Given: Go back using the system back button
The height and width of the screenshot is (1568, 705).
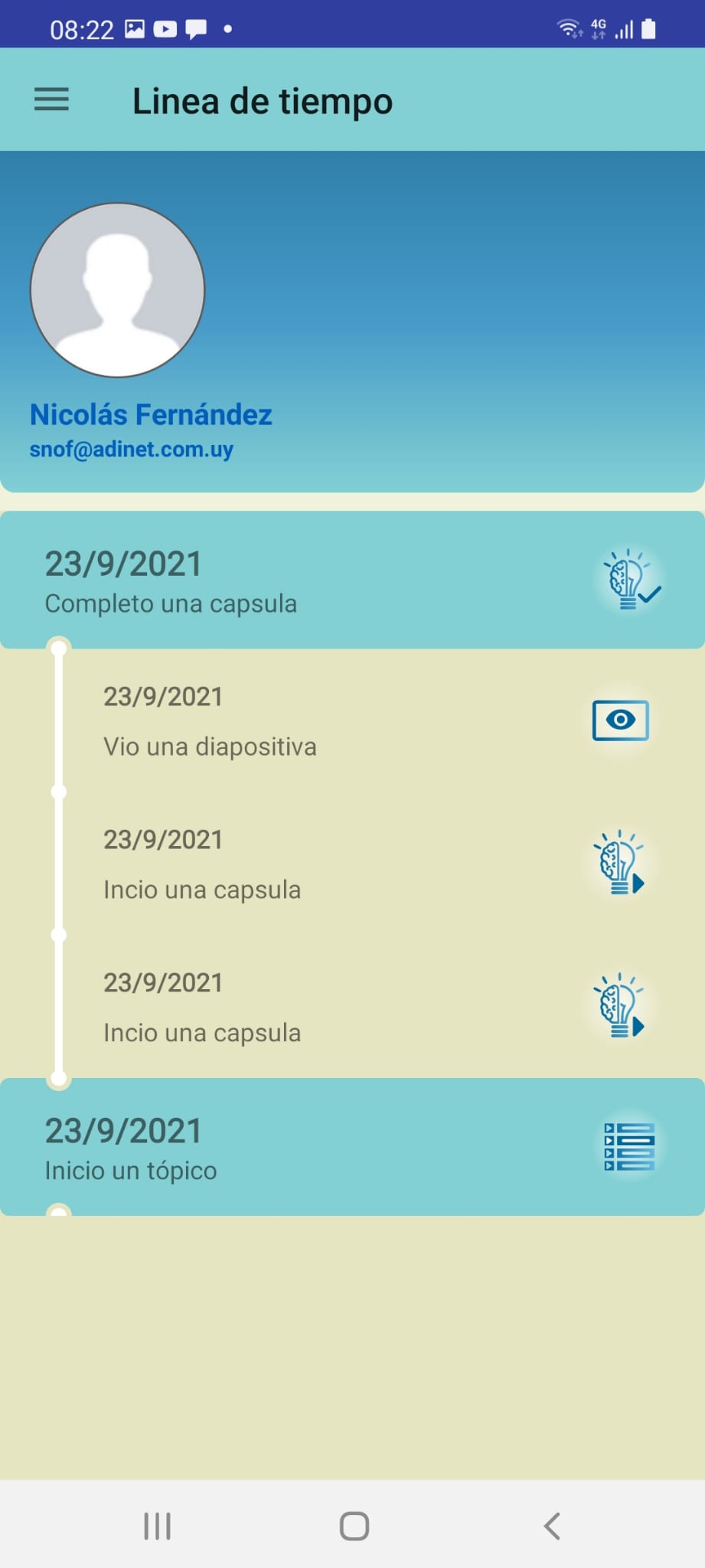Looking at the screenshot, I should (x=552, y=1525).
